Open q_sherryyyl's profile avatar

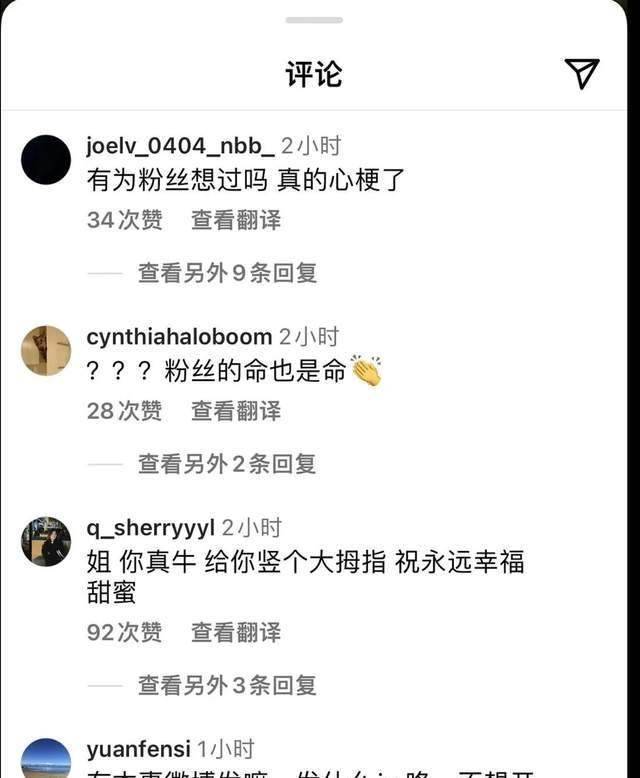(x=46, y=542)
